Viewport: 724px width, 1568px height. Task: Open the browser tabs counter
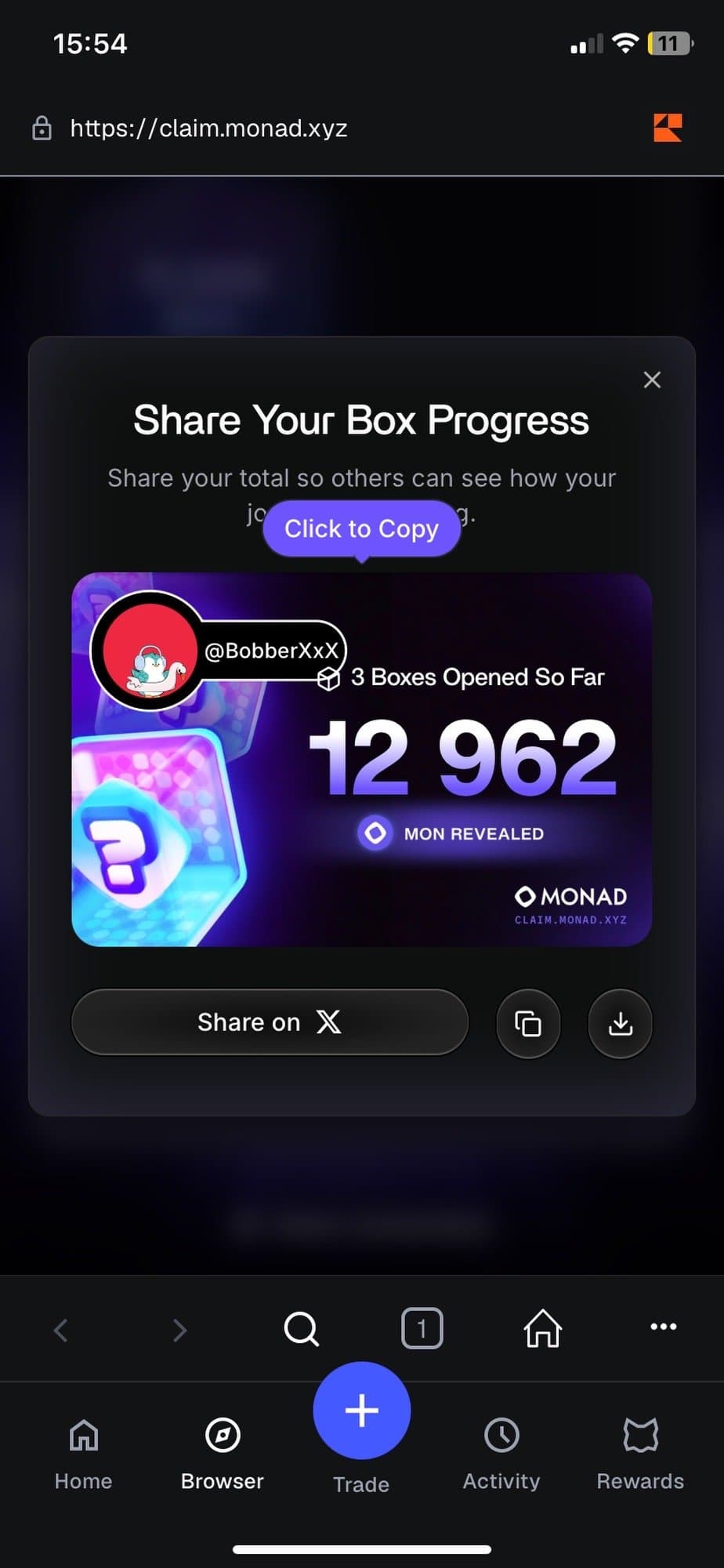pos(422,1328)
